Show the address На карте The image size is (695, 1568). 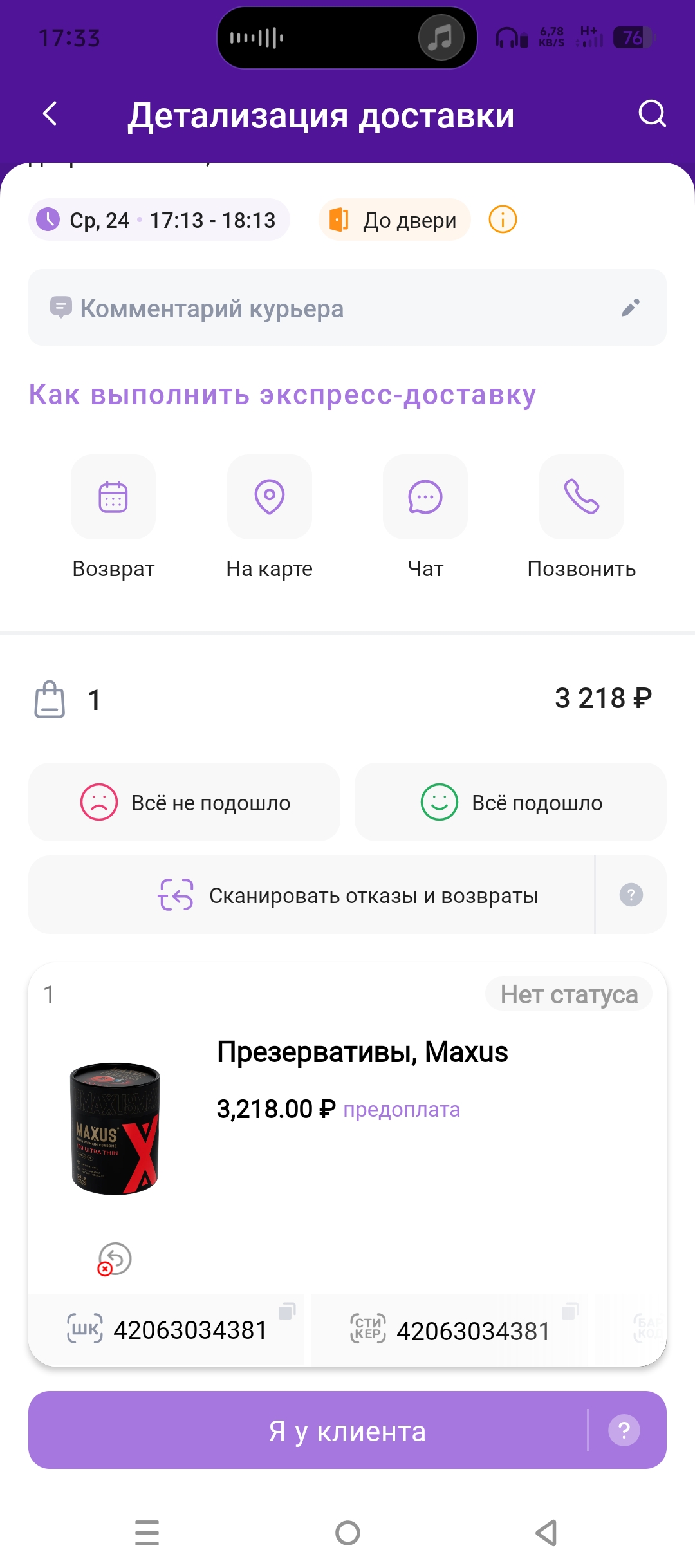click(270, 498)
